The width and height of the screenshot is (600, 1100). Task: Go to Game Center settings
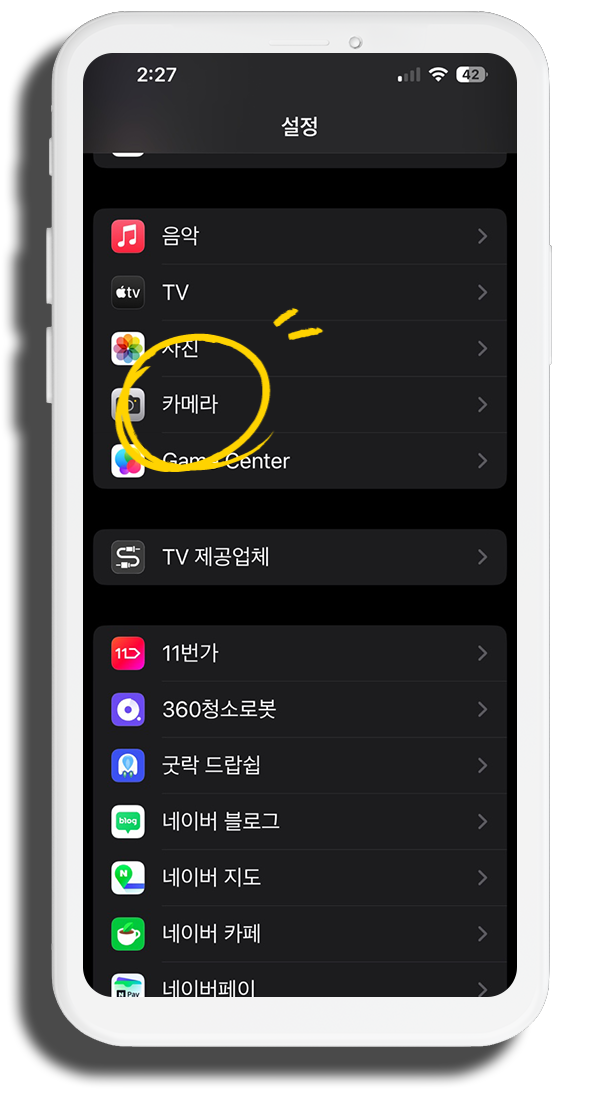[x=300, y=461]
